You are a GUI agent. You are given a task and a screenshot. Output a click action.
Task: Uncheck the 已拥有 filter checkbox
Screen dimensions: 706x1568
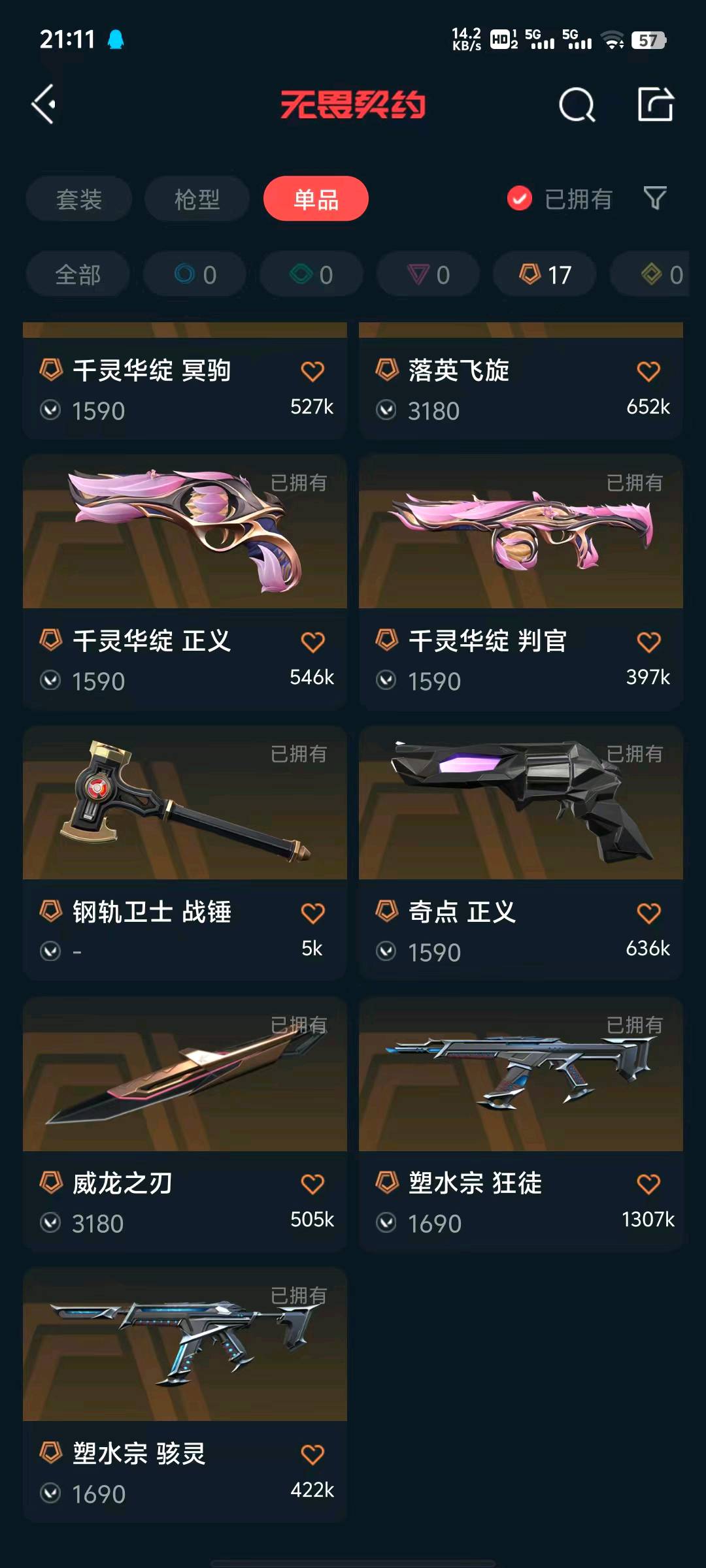tap(520, 199)
